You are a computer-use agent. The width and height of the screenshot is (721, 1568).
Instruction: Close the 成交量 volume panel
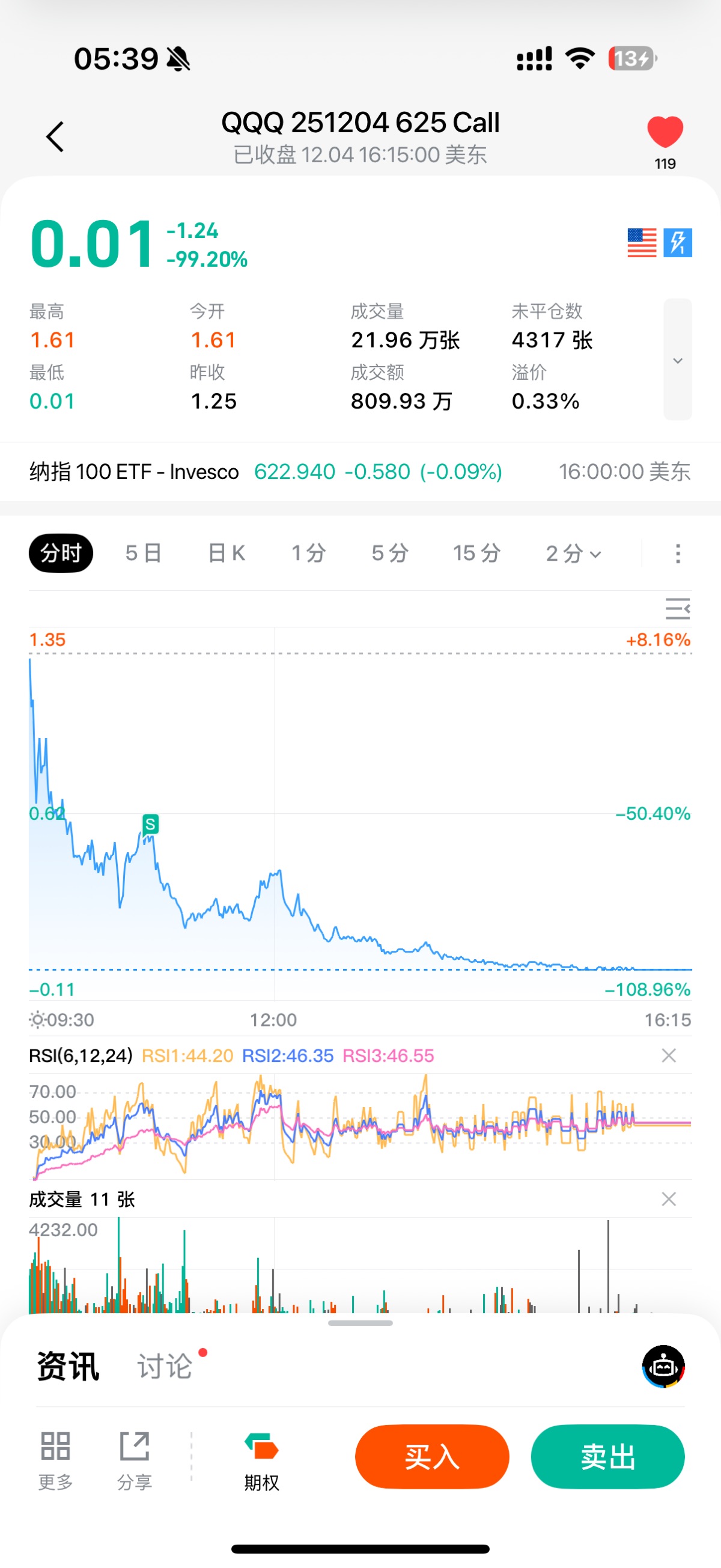pyautogui.click(x=669, y=1199)
